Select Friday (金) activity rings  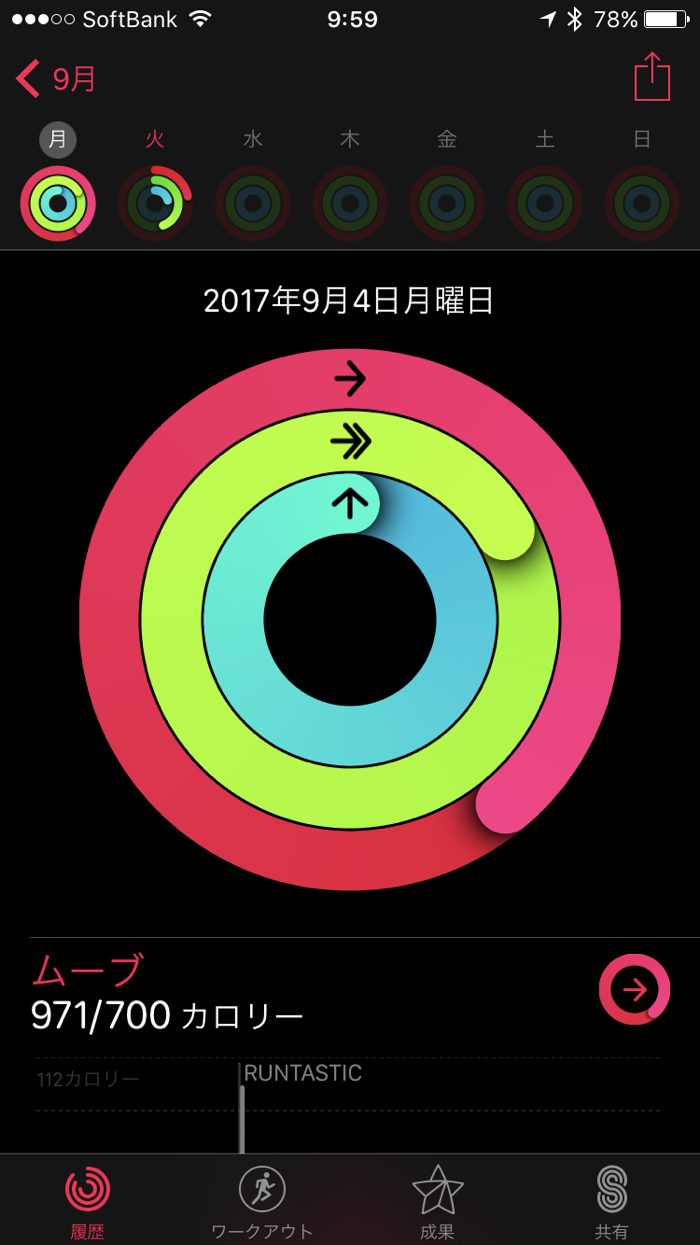[447, 203]
